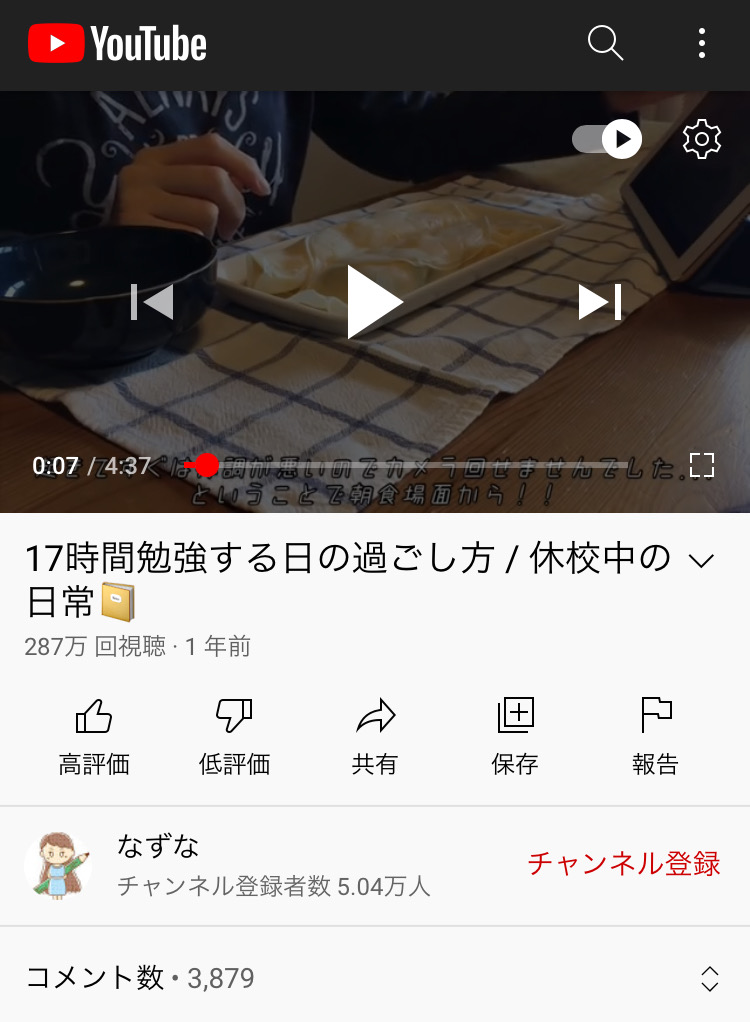The width and height of the screenshot is (750, 1022).
Task: Toggle the autoplay switch
Action: 607,139
